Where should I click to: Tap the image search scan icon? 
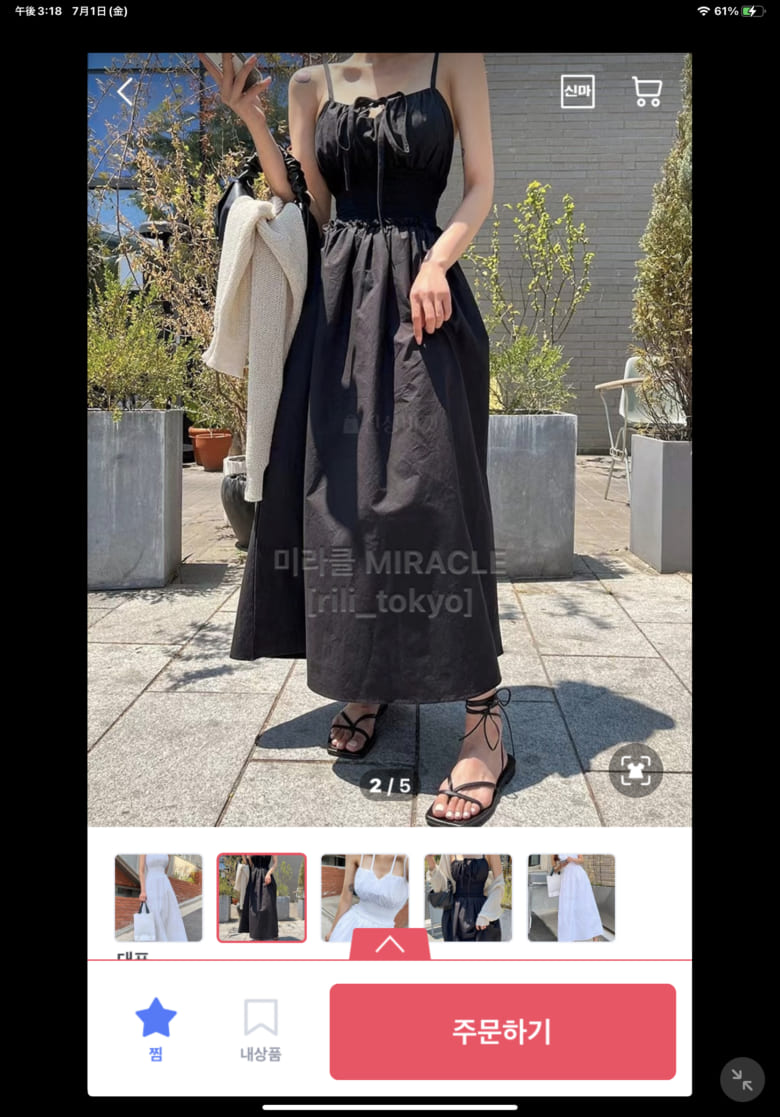coord(636,770)
